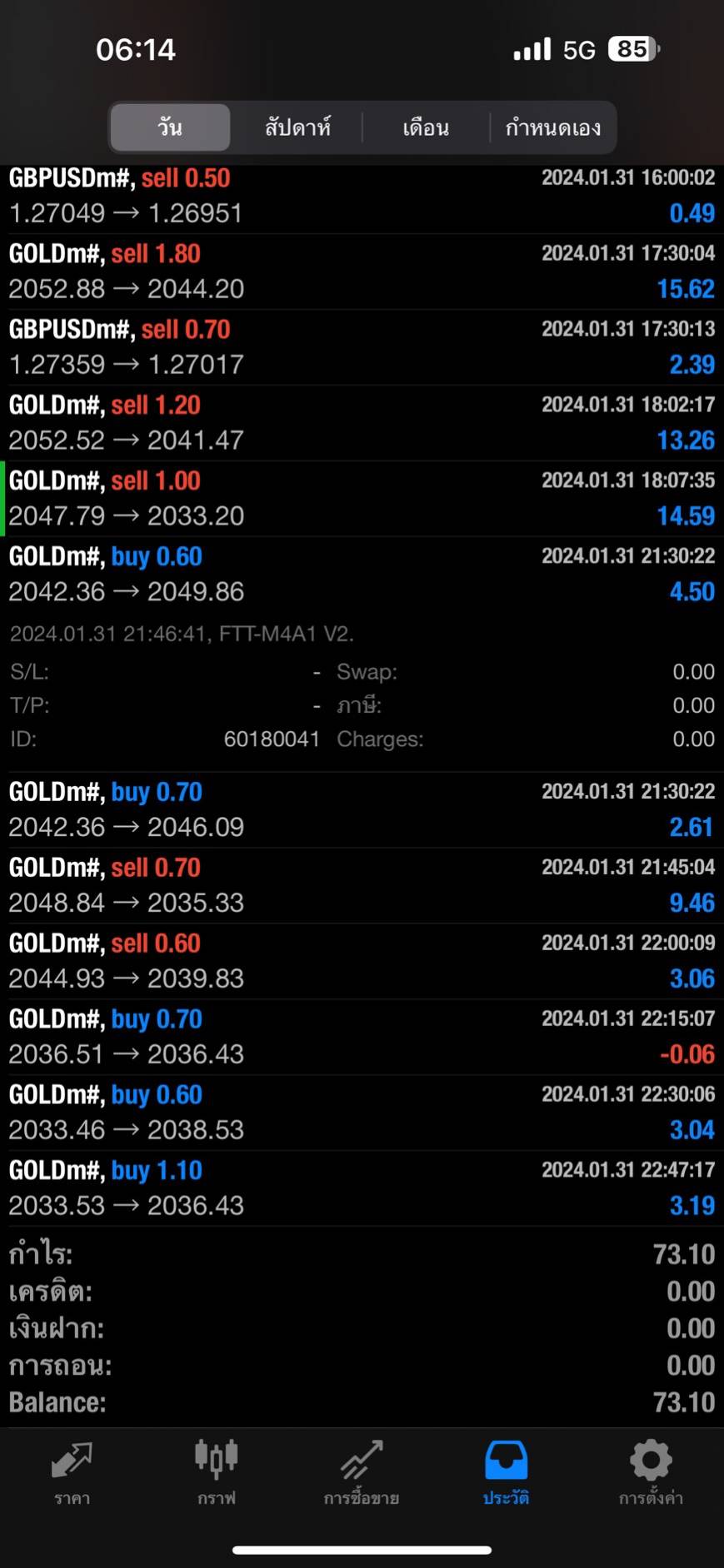Open the การซื้อขาย (Trade) tab
The image size is (724, 1568).
click(362, 1472)
